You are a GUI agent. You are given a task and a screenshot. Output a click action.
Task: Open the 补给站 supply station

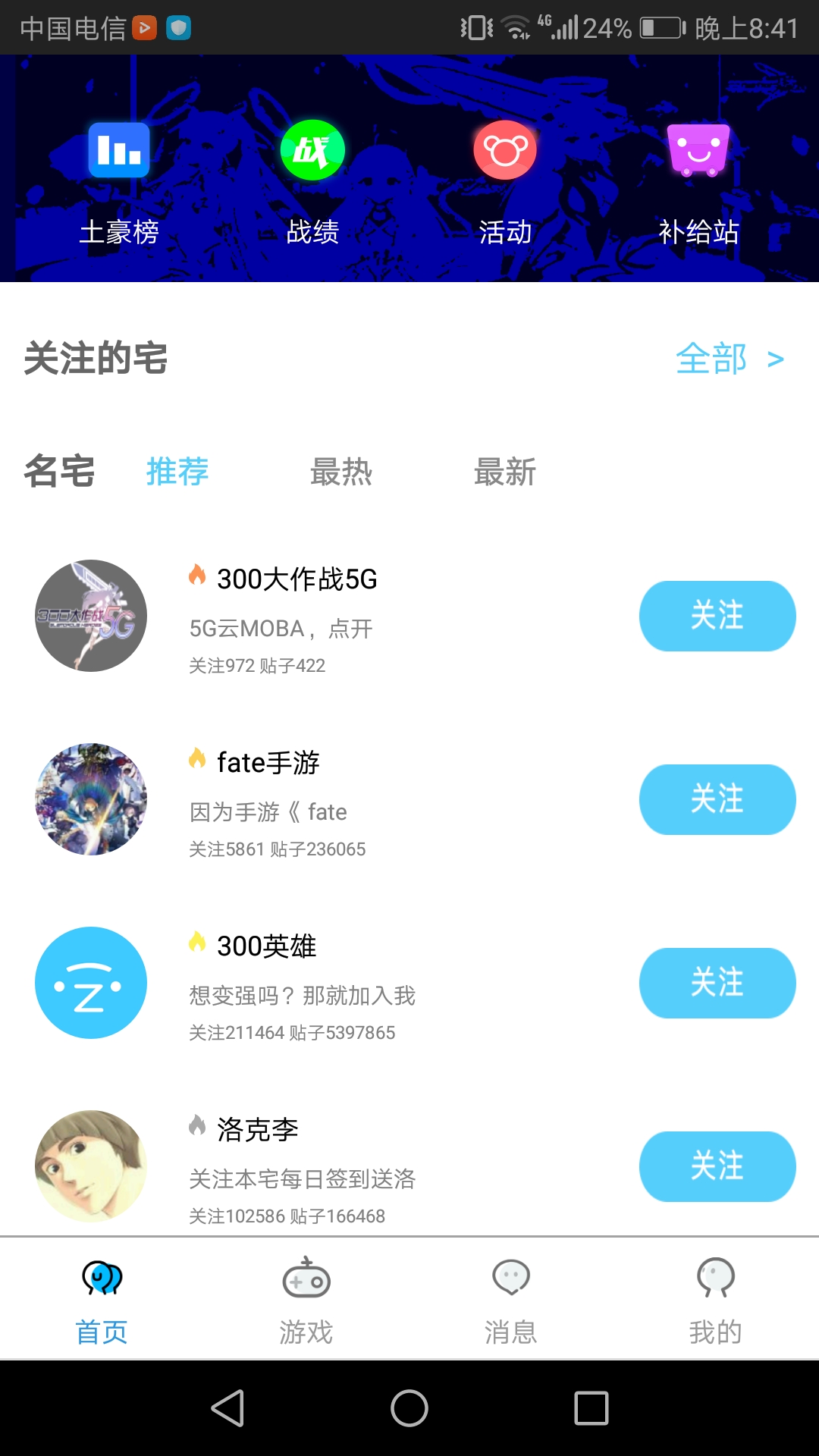[x=698, y=182]
